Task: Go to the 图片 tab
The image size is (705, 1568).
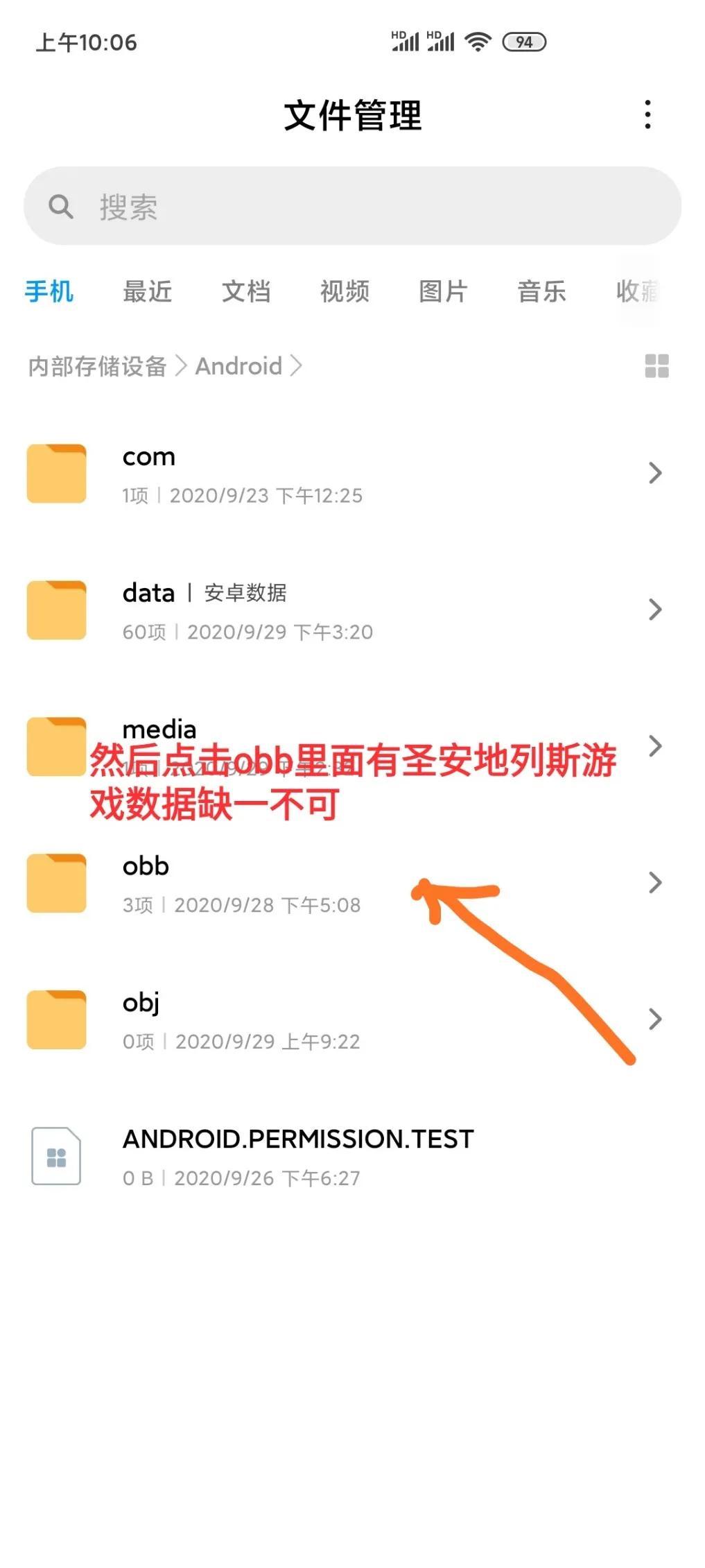Action: point(443,291)
